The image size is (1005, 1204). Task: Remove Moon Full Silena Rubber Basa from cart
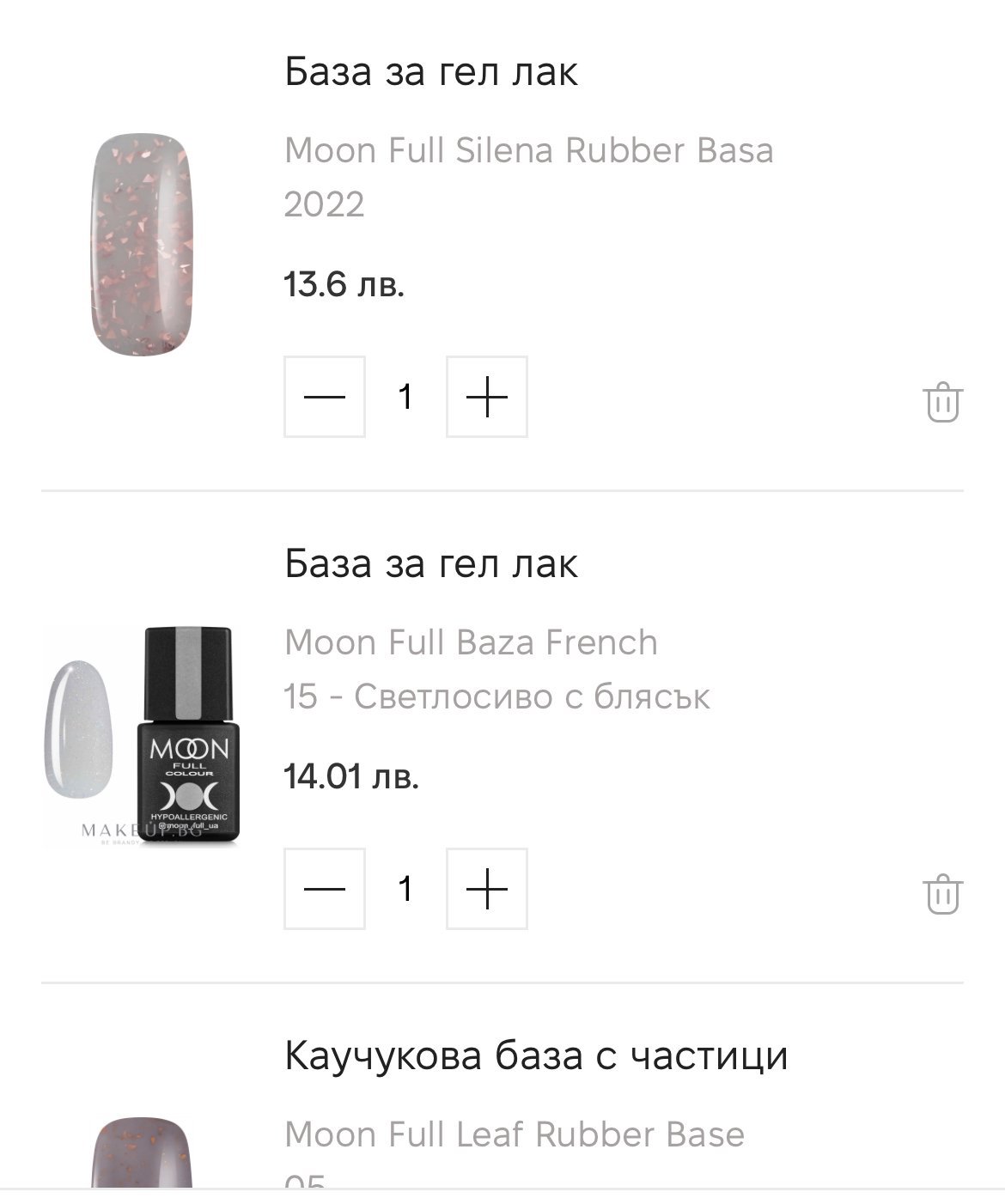pyautogui.click(x=942, y=401)
